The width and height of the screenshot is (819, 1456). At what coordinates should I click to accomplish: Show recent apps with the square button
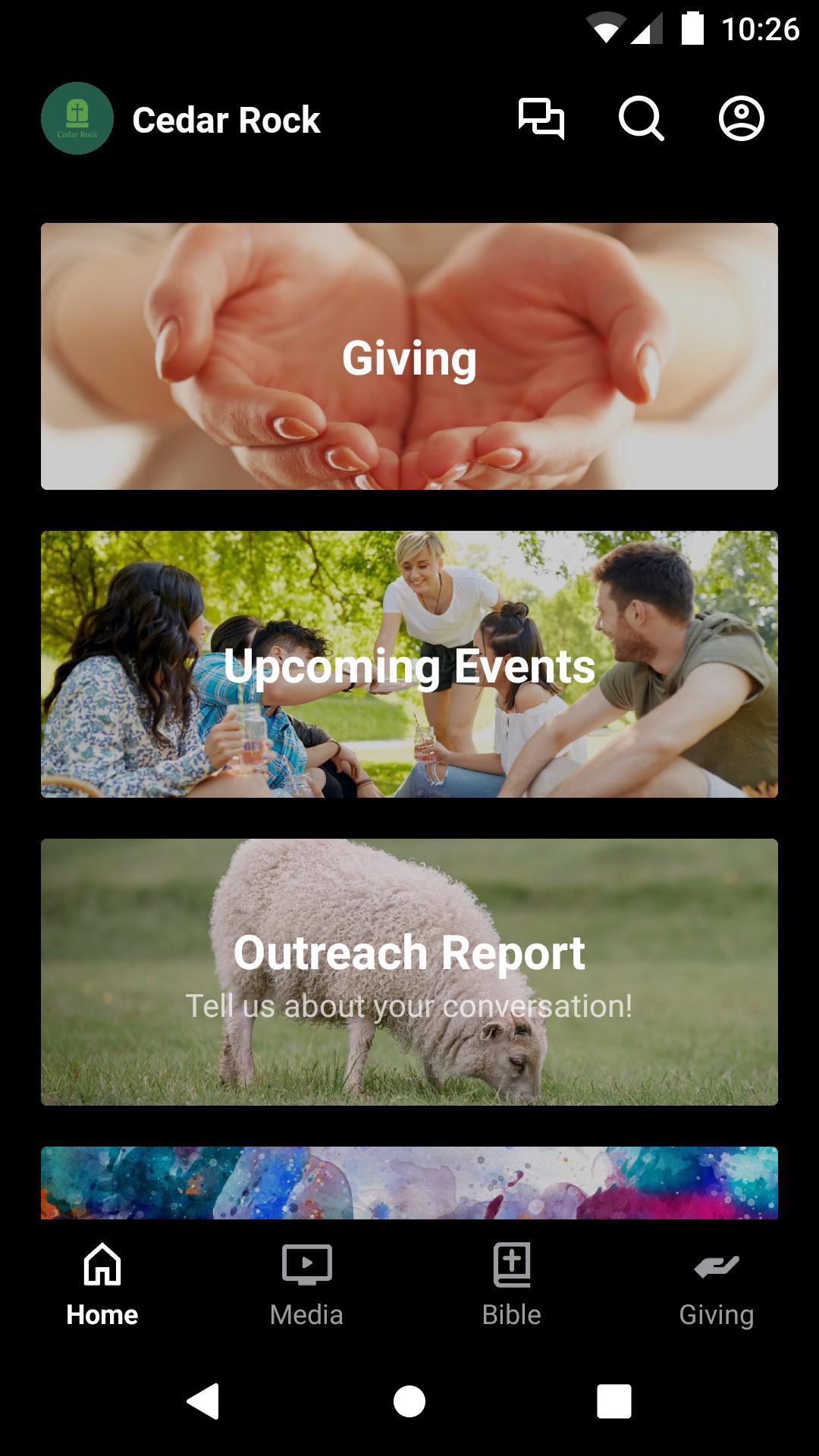[x=614, y=1401]
